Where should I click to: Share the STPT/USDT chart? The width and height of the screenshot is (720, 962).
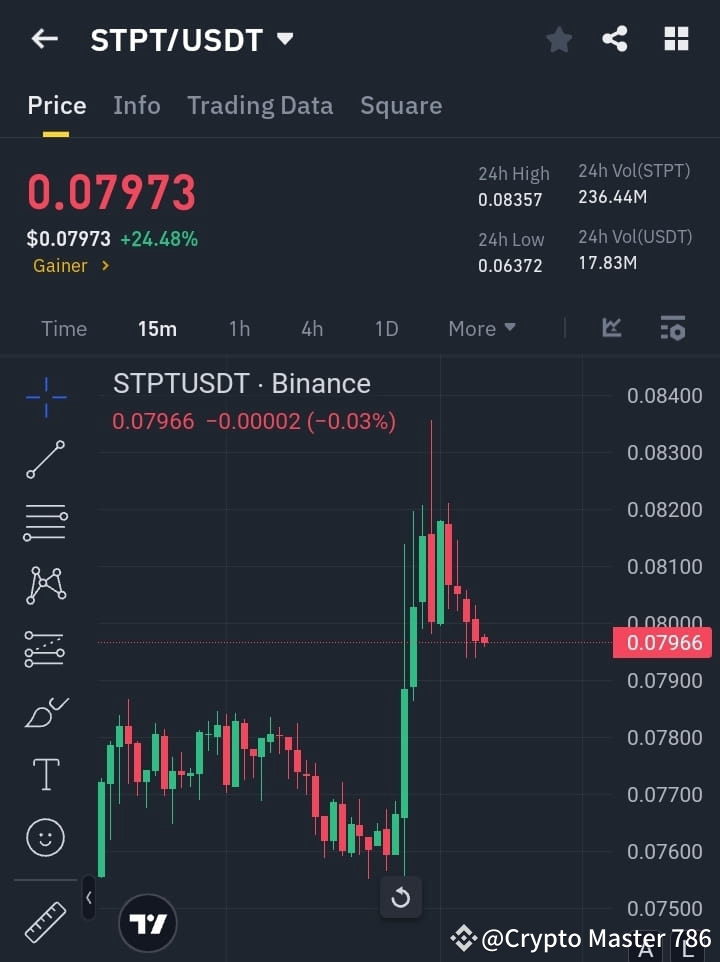coord(616,39)
